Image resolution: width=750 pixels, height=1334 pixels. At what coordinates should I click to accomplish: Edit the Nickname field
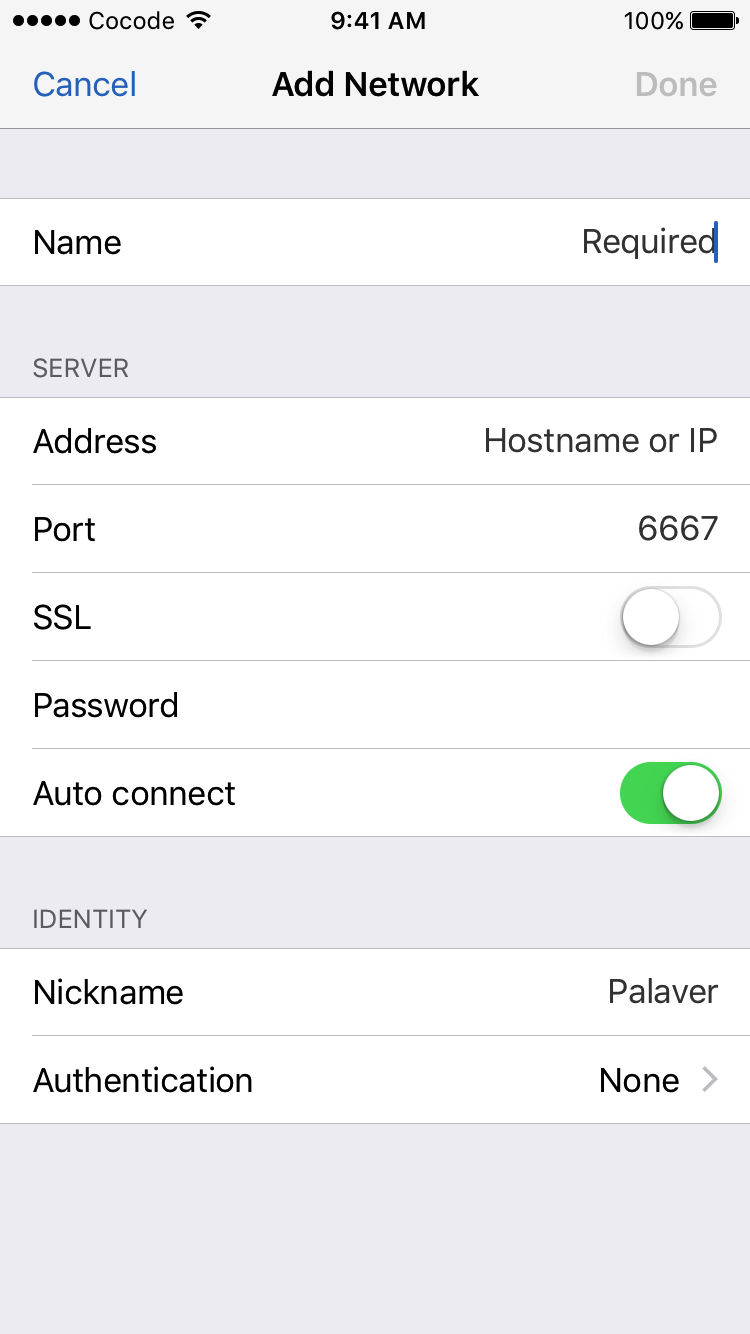click(x=375, y=992)
